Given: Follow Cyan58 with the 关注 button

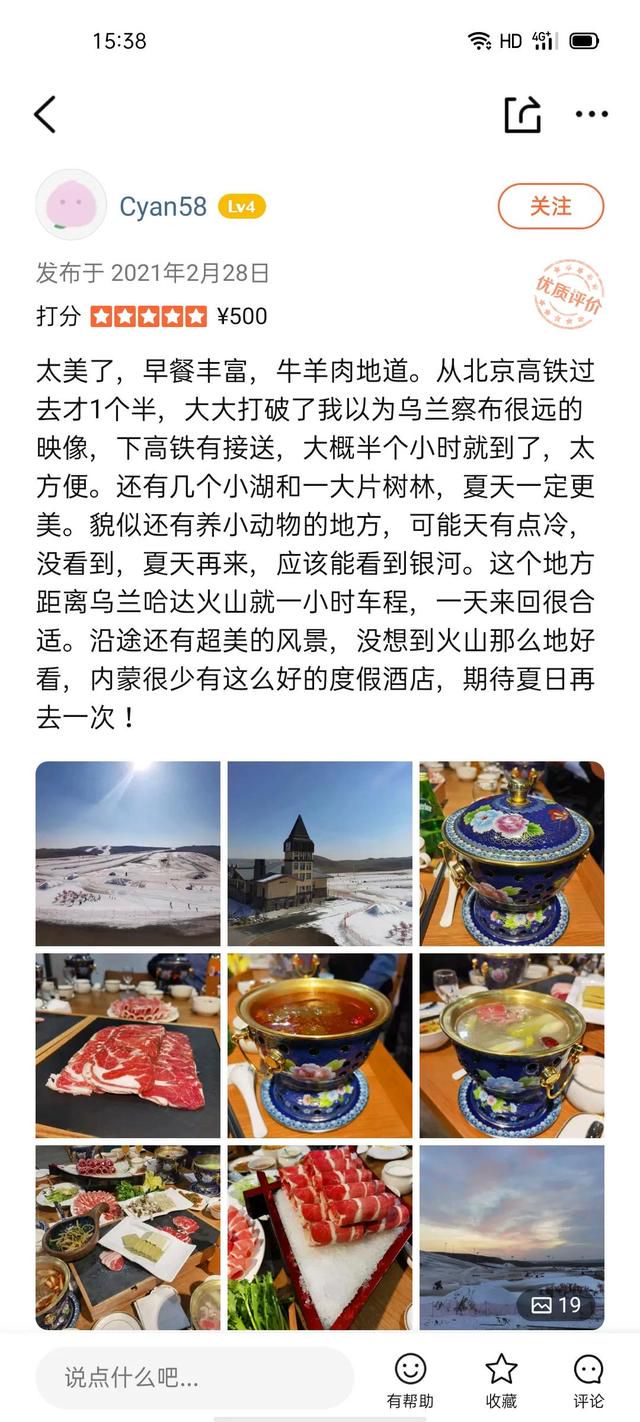Looking at the screenshot, I should [x=550, y=207].
